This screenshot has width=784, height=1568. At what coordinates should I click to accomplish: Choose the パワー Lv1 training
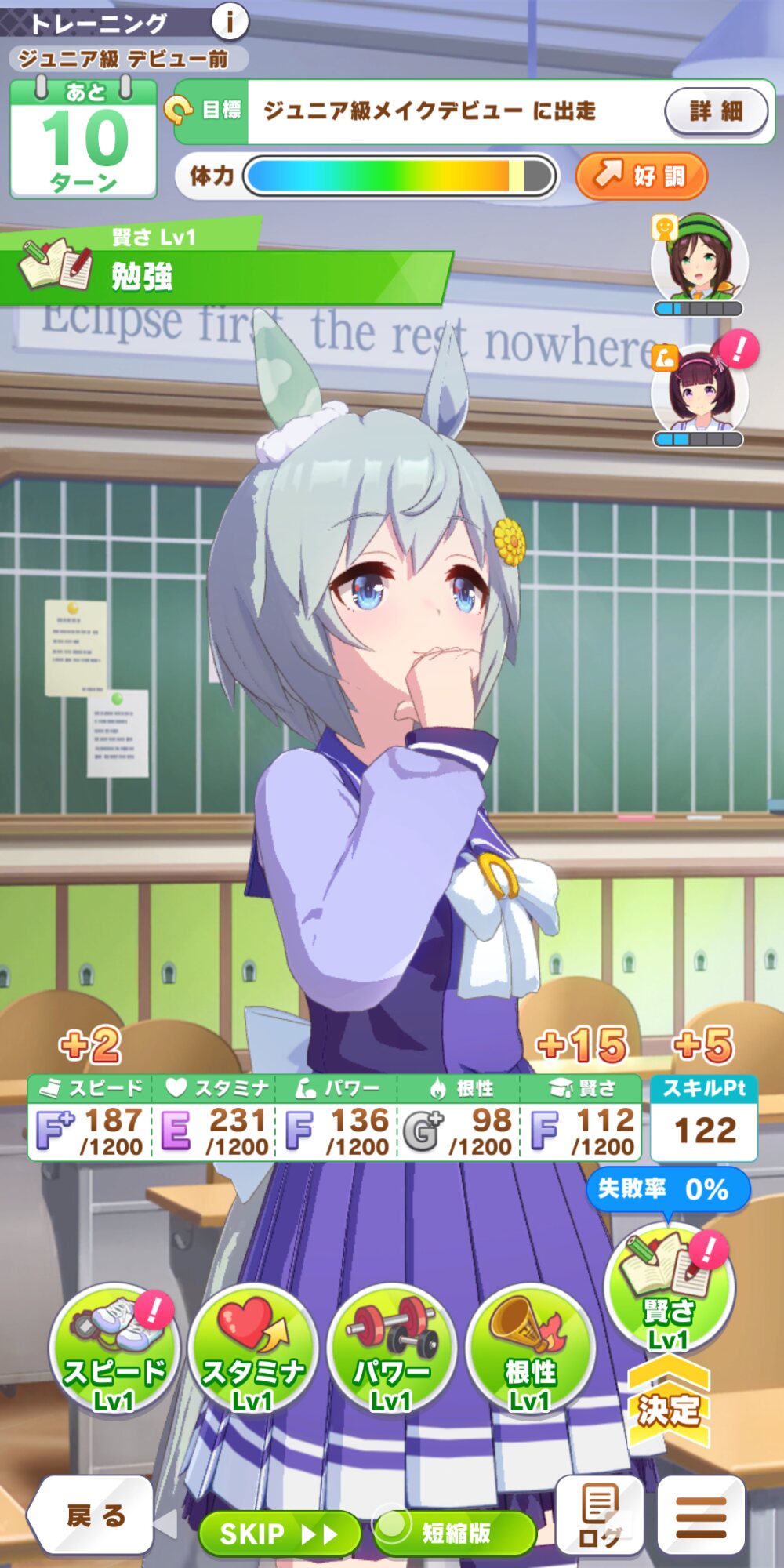tap(391, 1348)
